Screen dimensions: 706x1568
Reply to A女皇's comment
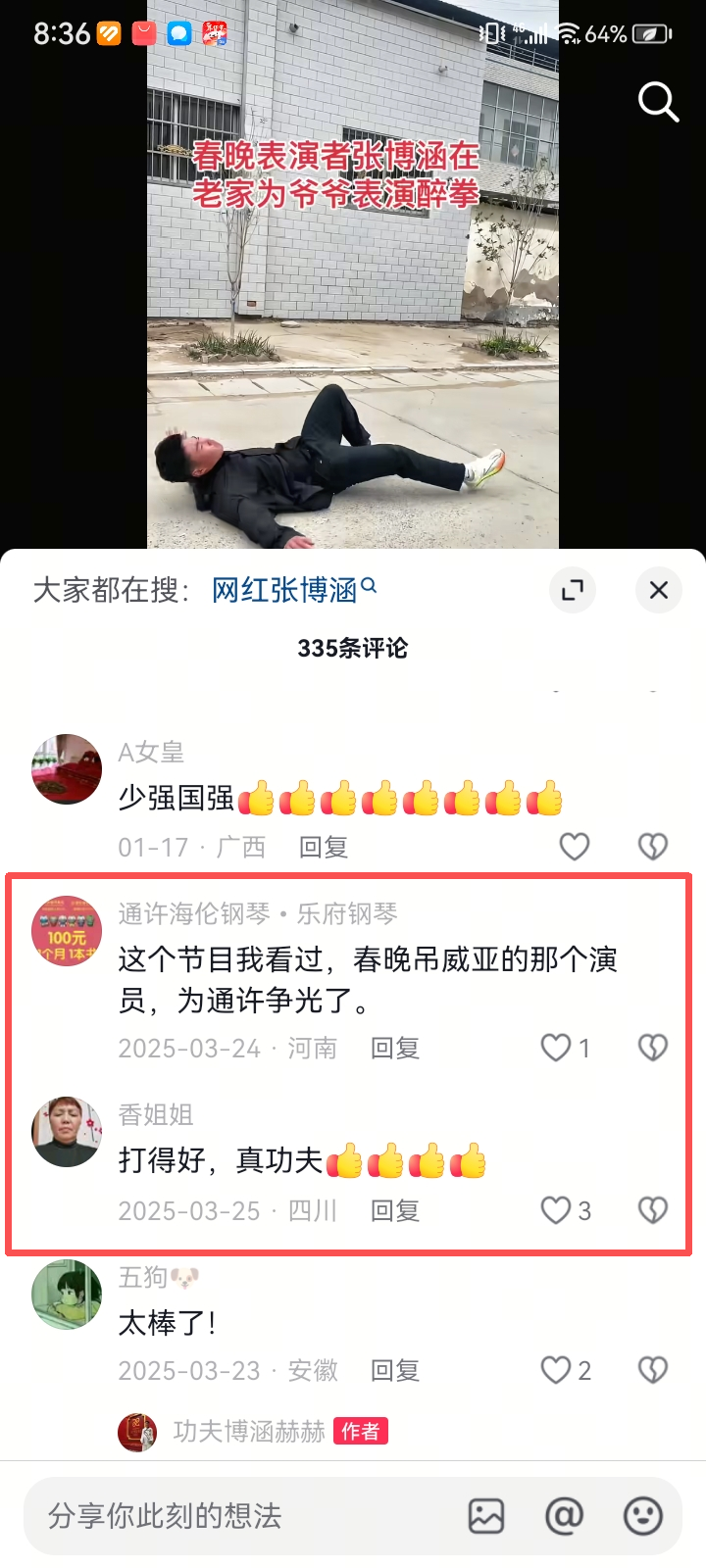point(324,847)
